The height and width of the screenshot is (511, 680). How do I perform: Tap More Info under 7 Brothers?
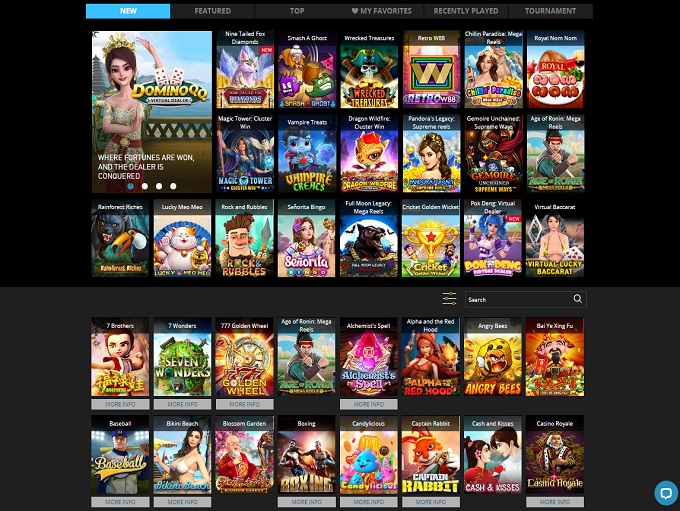(120, 404)
